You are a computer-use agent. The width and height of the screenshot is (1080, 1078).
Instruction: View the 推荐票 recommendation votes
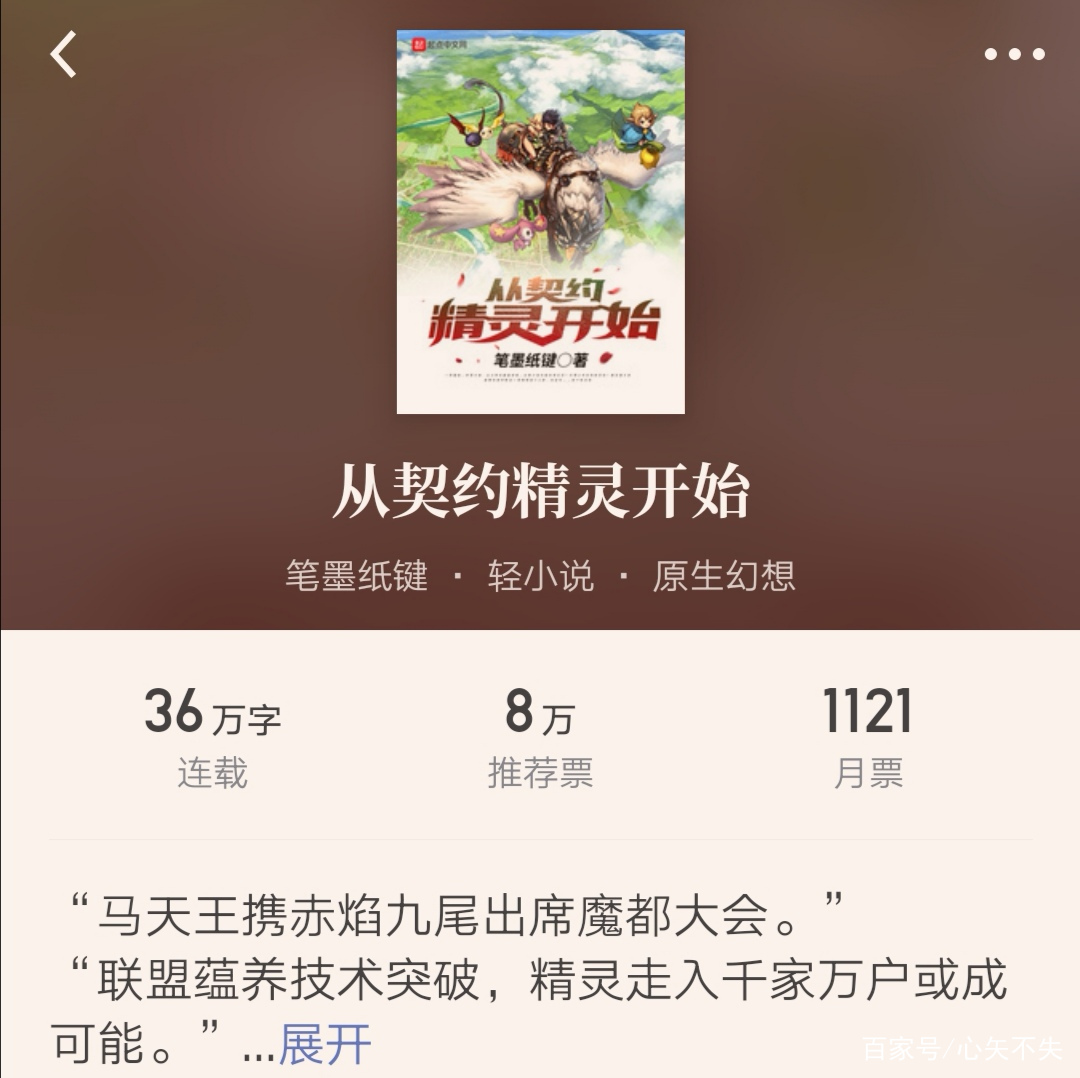pyautogui.click(x=540, y=738)
